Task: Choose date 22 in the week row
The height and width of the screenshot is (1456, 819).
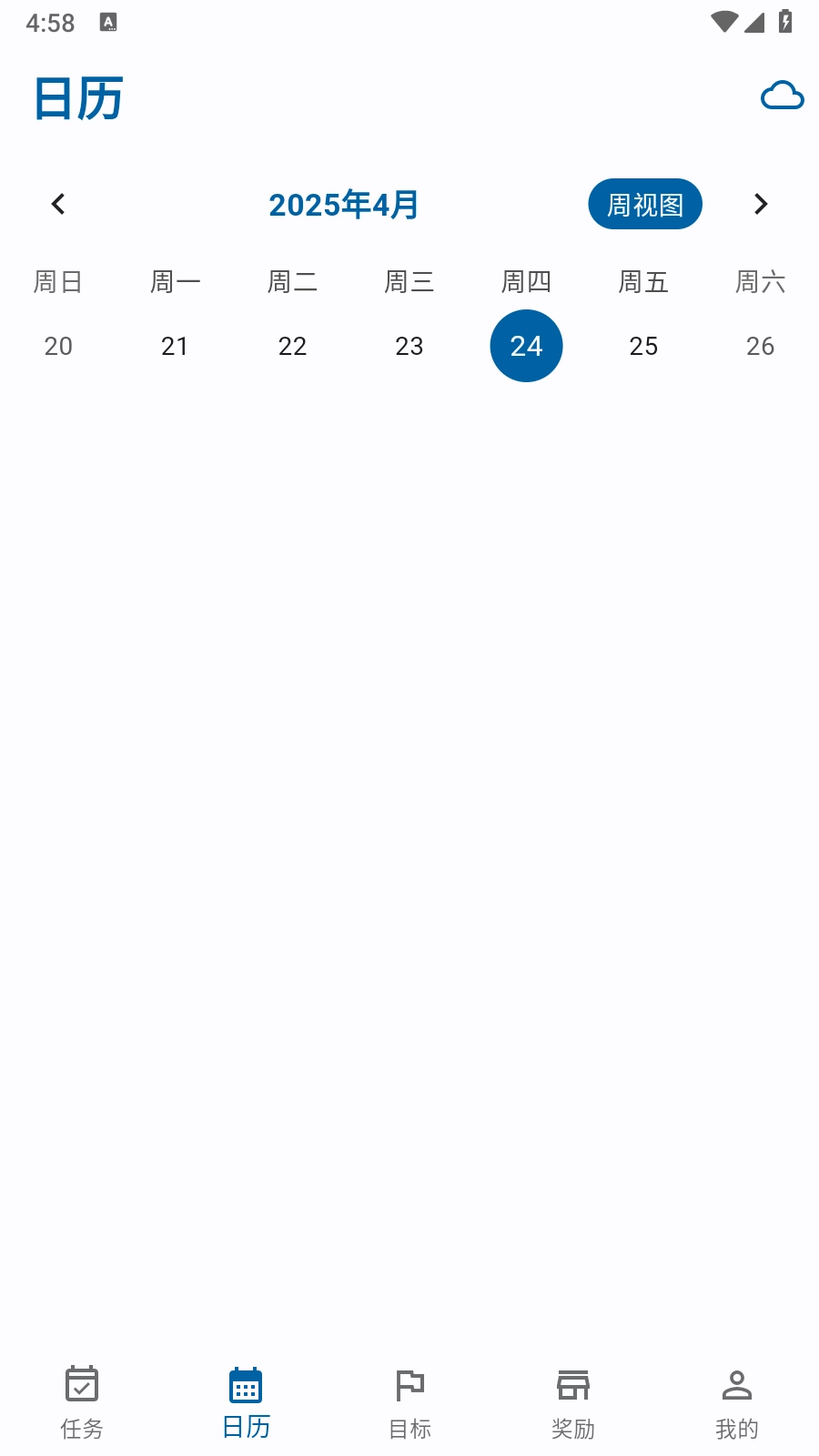Action: (x=292, y=346)
